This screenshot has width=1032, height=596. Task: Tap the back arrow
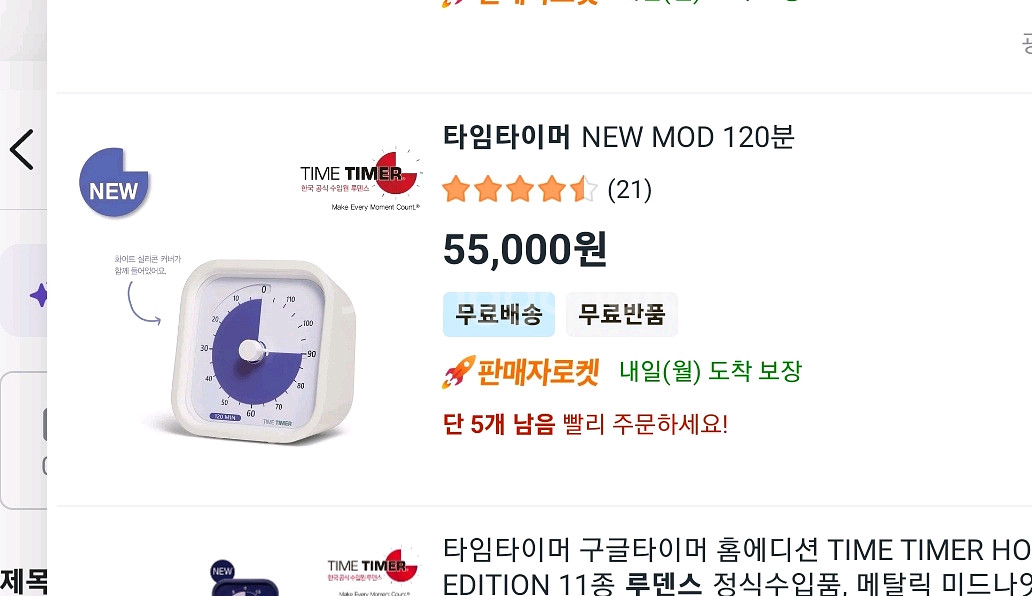pos(22,150)
